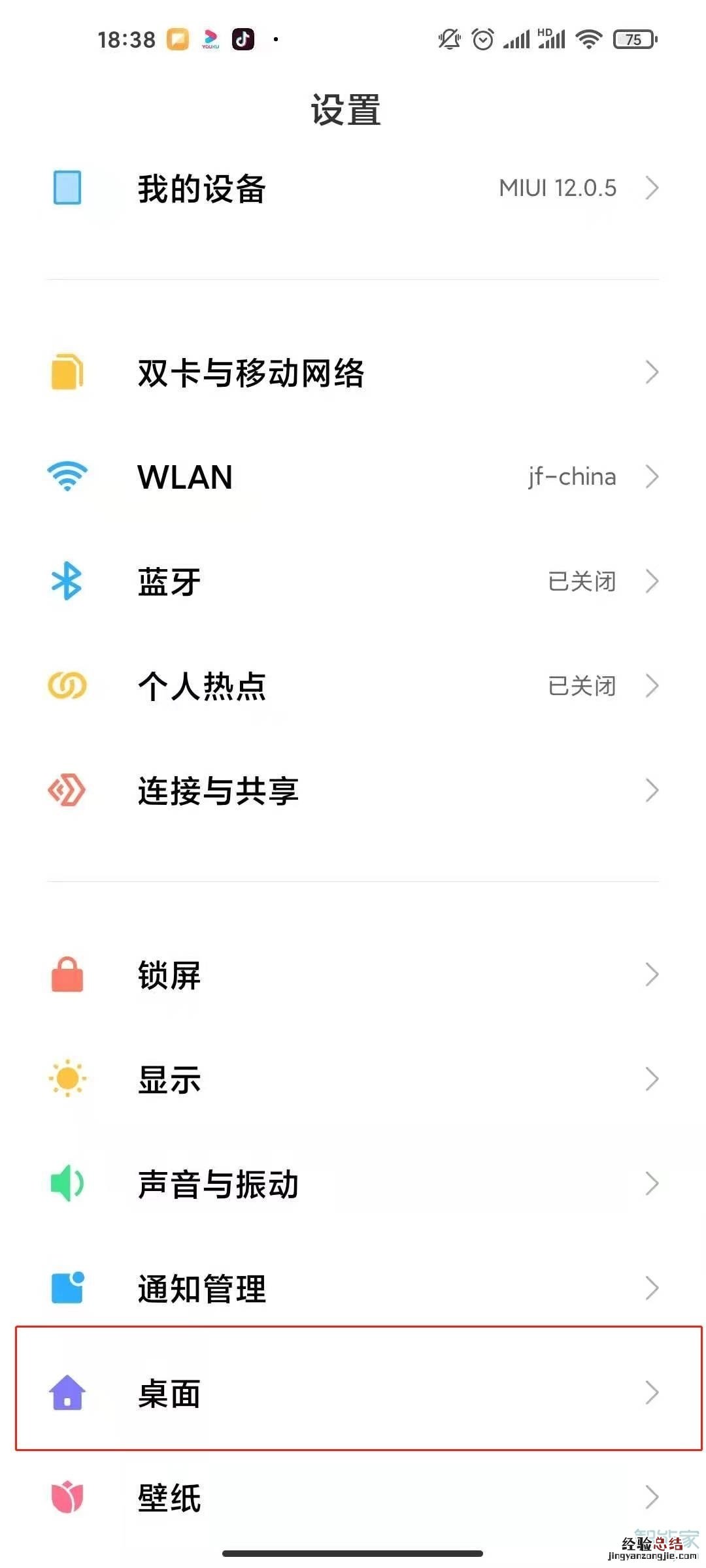Open WLAN settings
The width and height of the screenshot is (706, 1568).
click(353, 477)
